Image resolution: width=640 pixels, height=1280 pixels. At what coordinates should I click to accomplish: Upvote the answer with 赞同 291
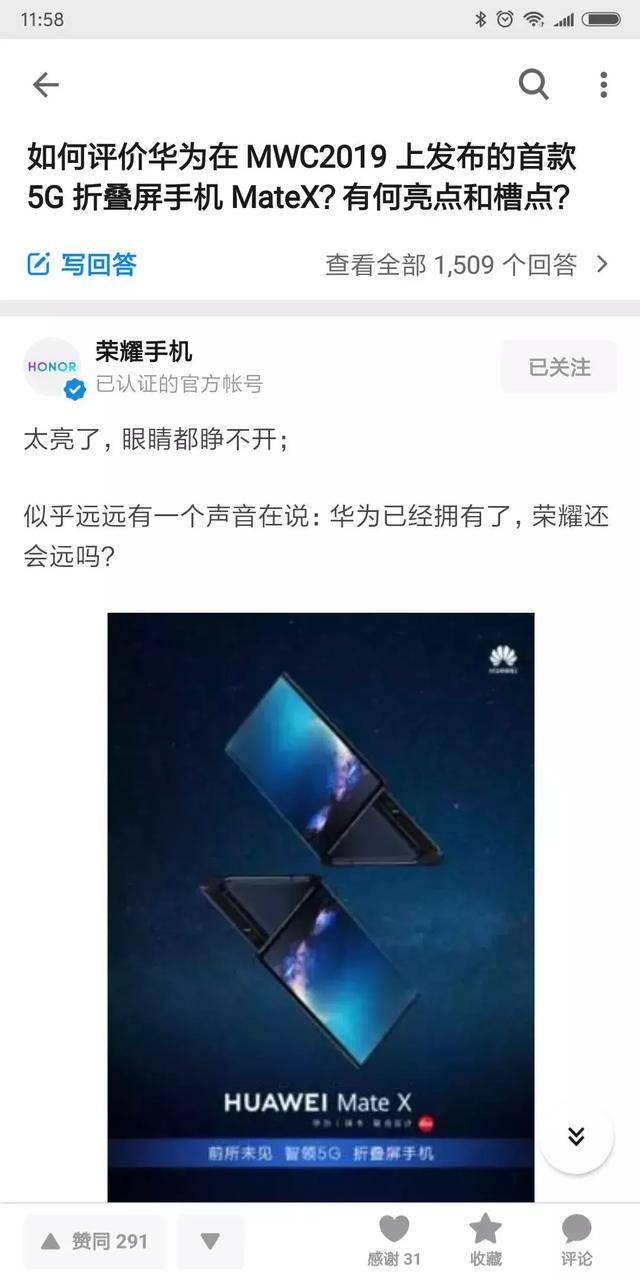pyautogui.click(x=95, y=1241)
